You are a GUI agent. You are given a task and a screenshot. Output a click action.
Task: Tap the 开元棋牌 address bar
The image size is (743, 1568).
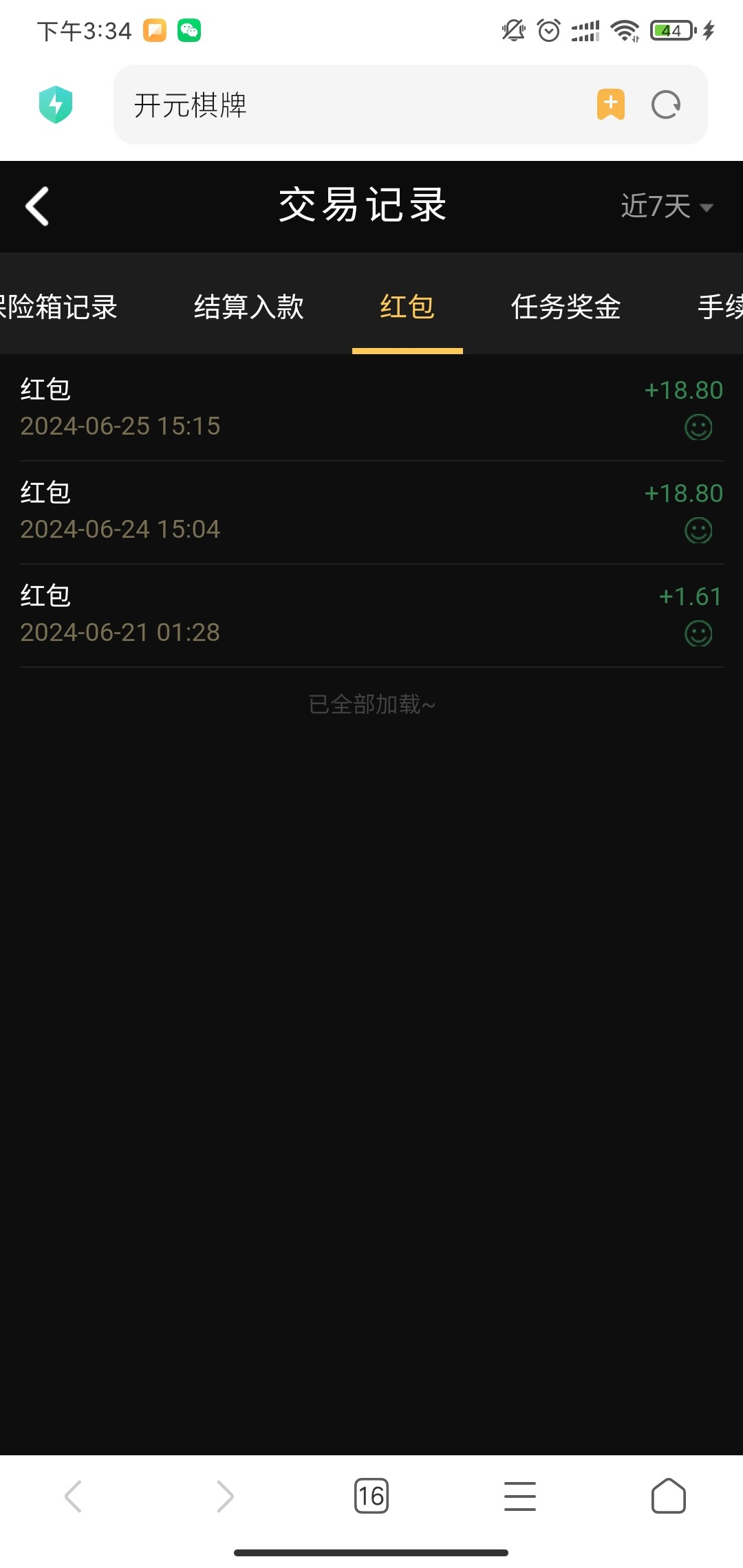point(344,105)
